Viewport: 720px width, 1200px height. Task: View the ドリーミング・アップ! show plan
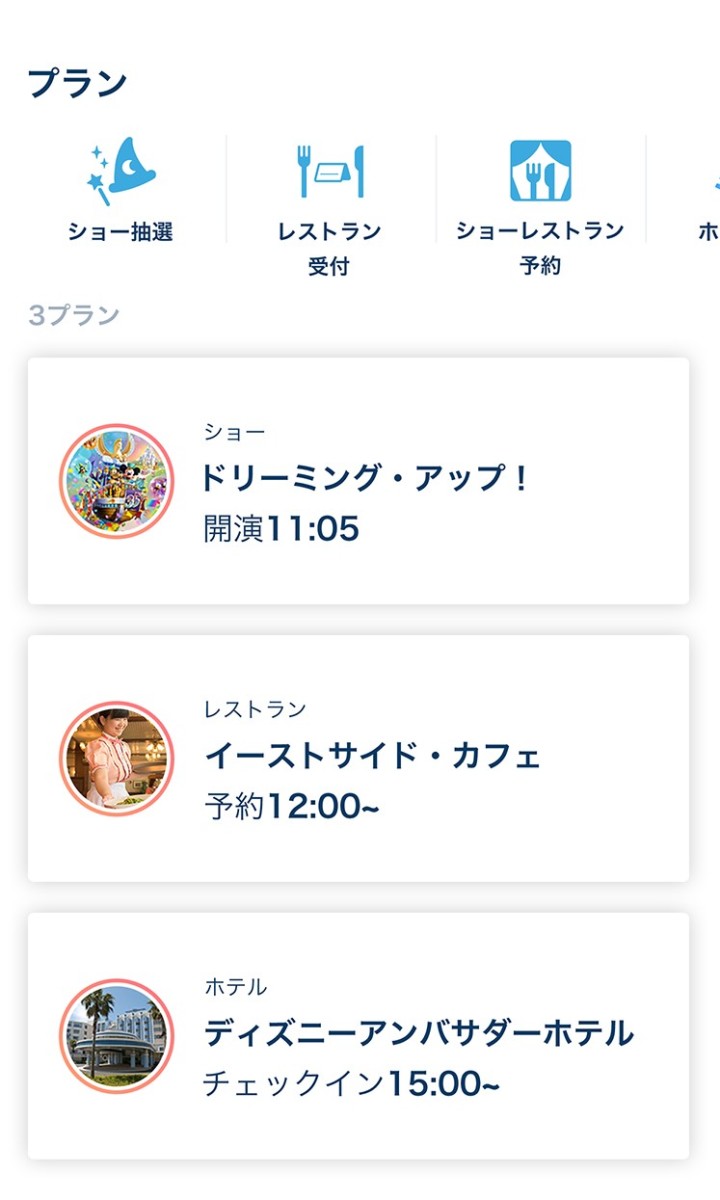pyautogui.click(x=358, y=481)
